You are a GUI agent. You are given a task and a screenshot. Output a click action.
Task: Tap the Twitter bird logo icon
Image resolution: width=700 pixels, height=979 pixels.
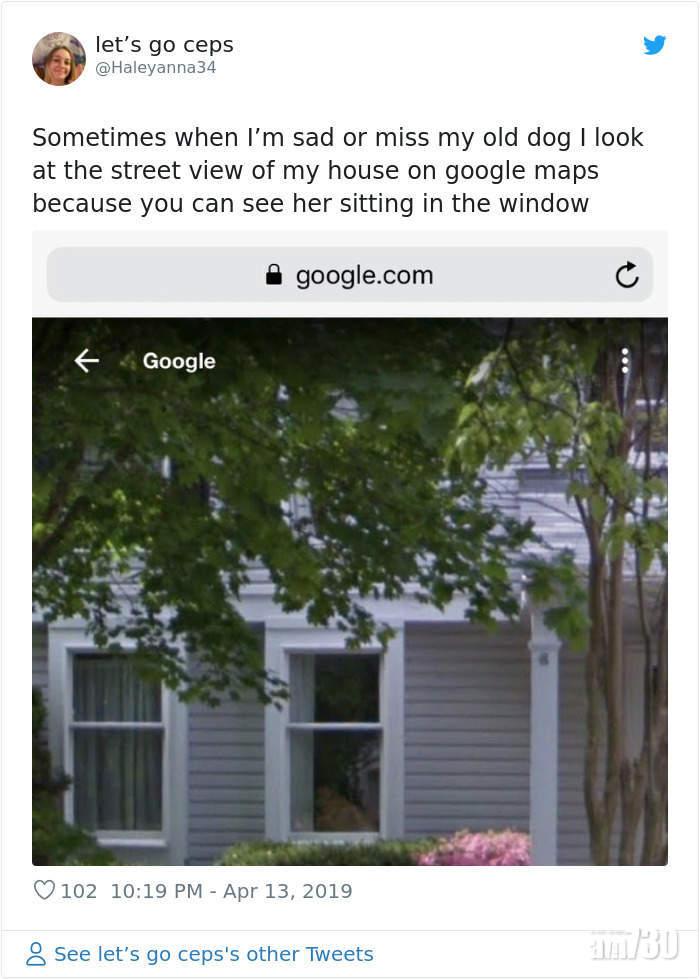(x=654, y=46)
